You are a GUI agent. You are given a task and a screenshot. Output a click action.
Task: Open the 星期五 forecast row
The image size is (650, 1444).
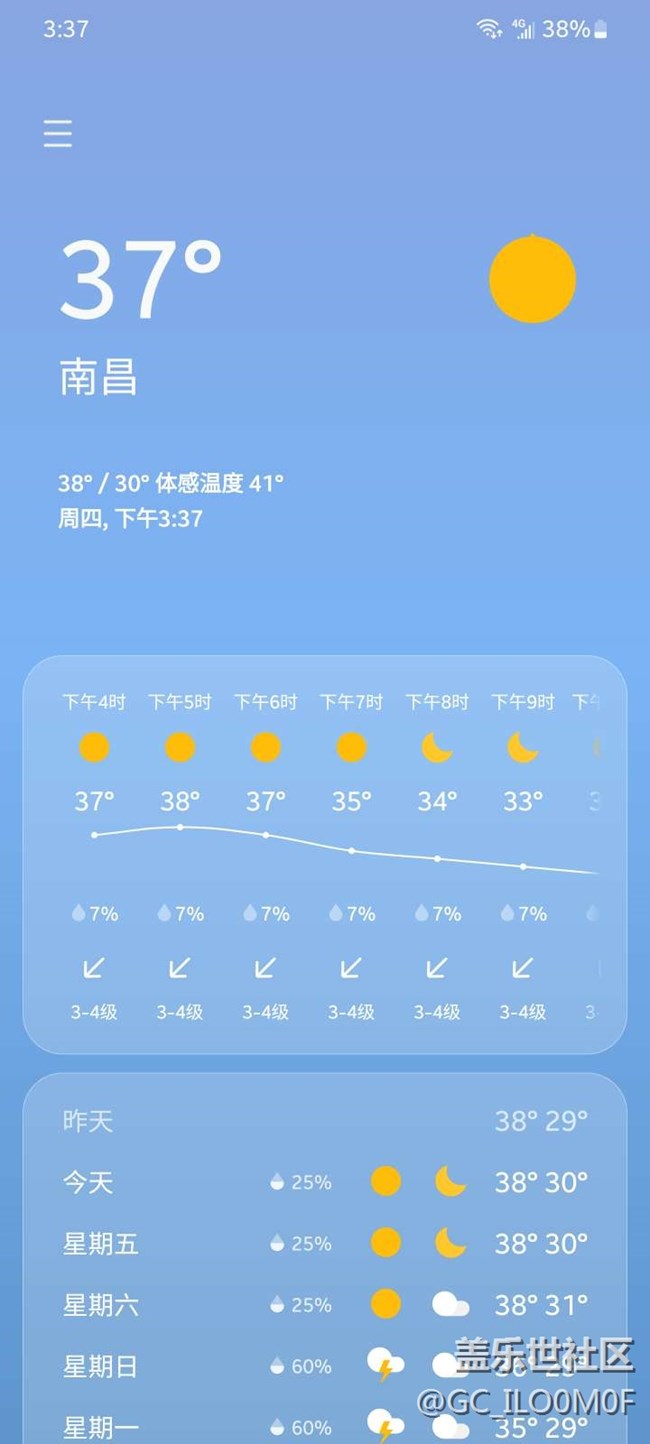coord(325,1244)
